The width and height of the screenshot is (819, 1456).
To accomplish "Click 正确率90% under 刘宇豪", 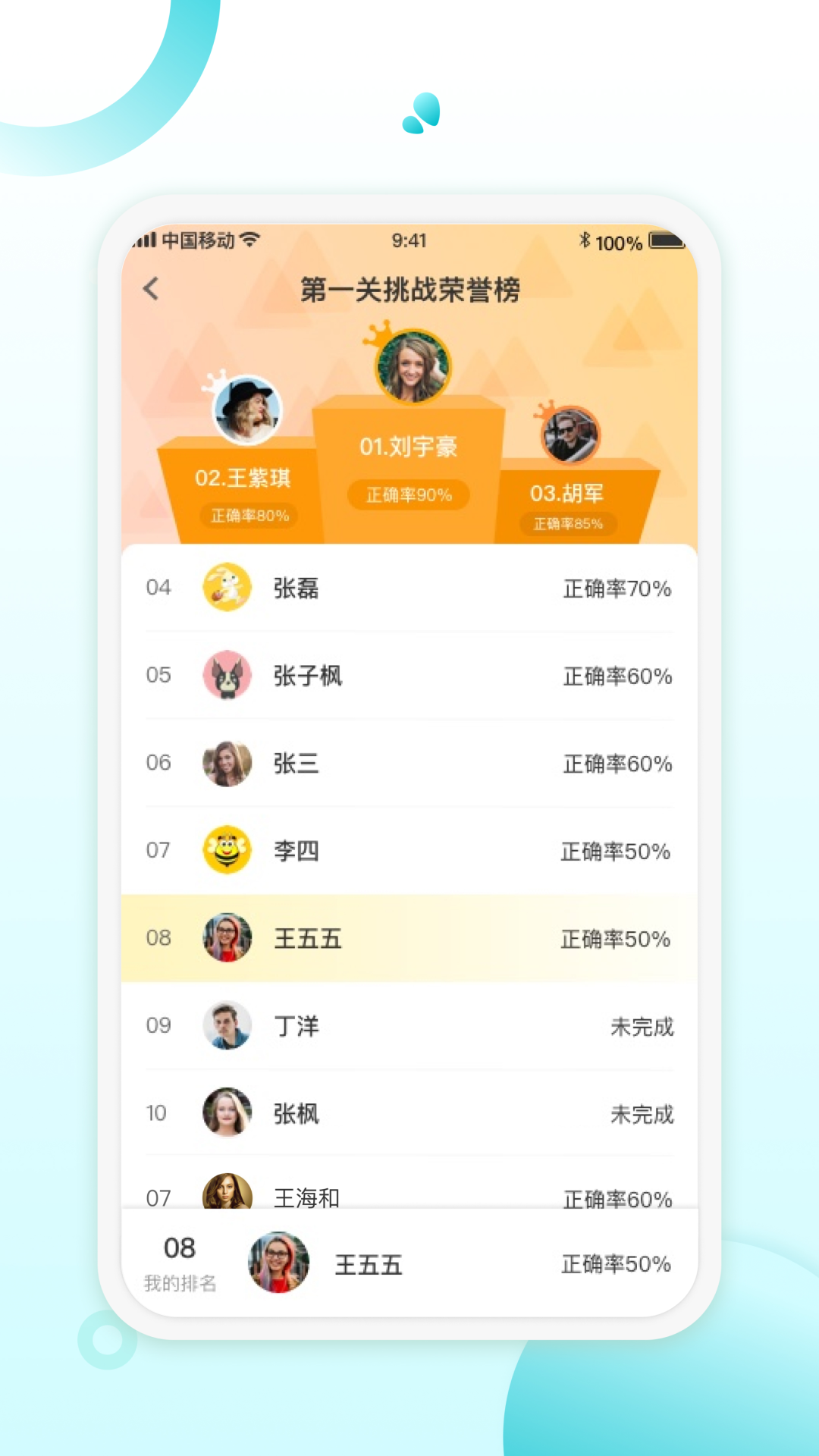I will [408, 494].
